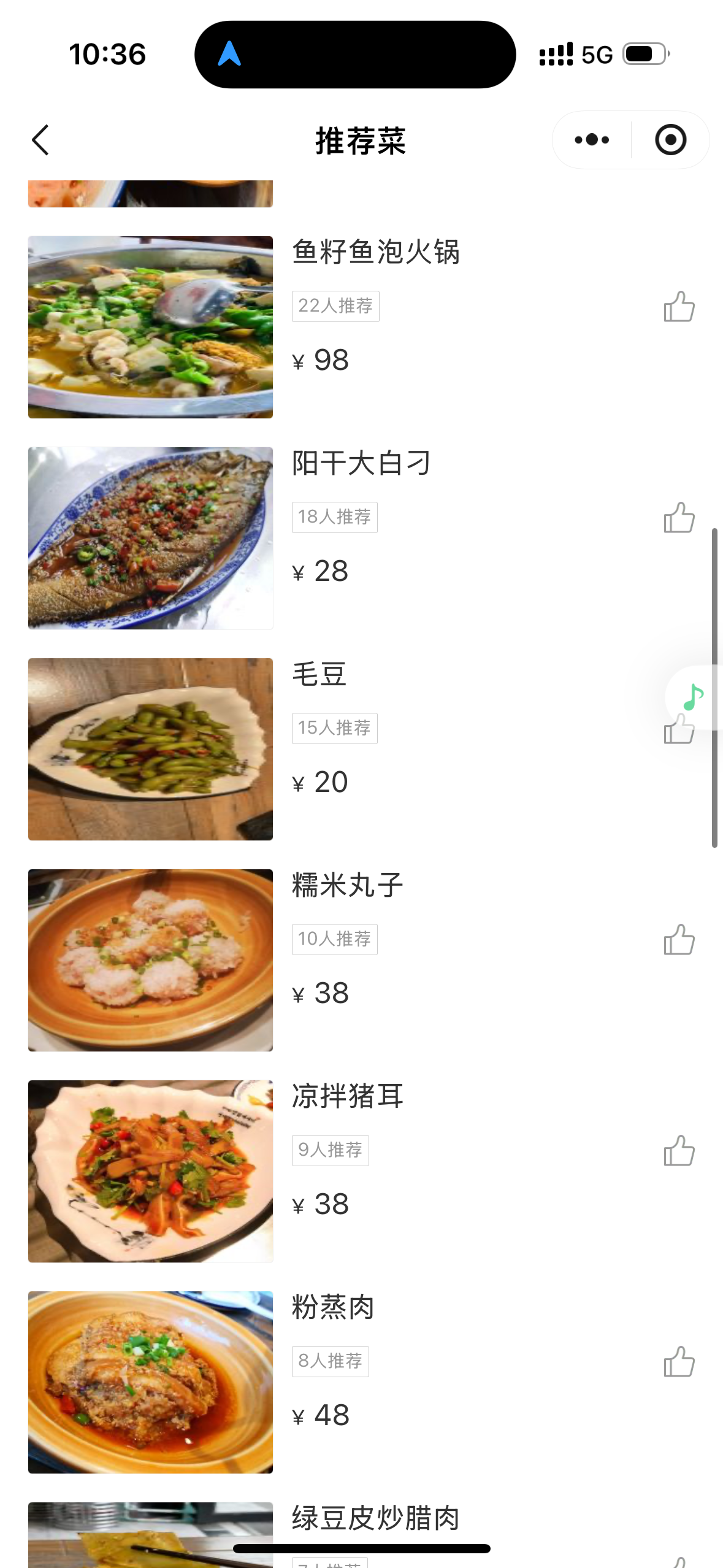Give 糯米丸子 a thumbs up
The image size is (723, 1568).
[679, 940]
